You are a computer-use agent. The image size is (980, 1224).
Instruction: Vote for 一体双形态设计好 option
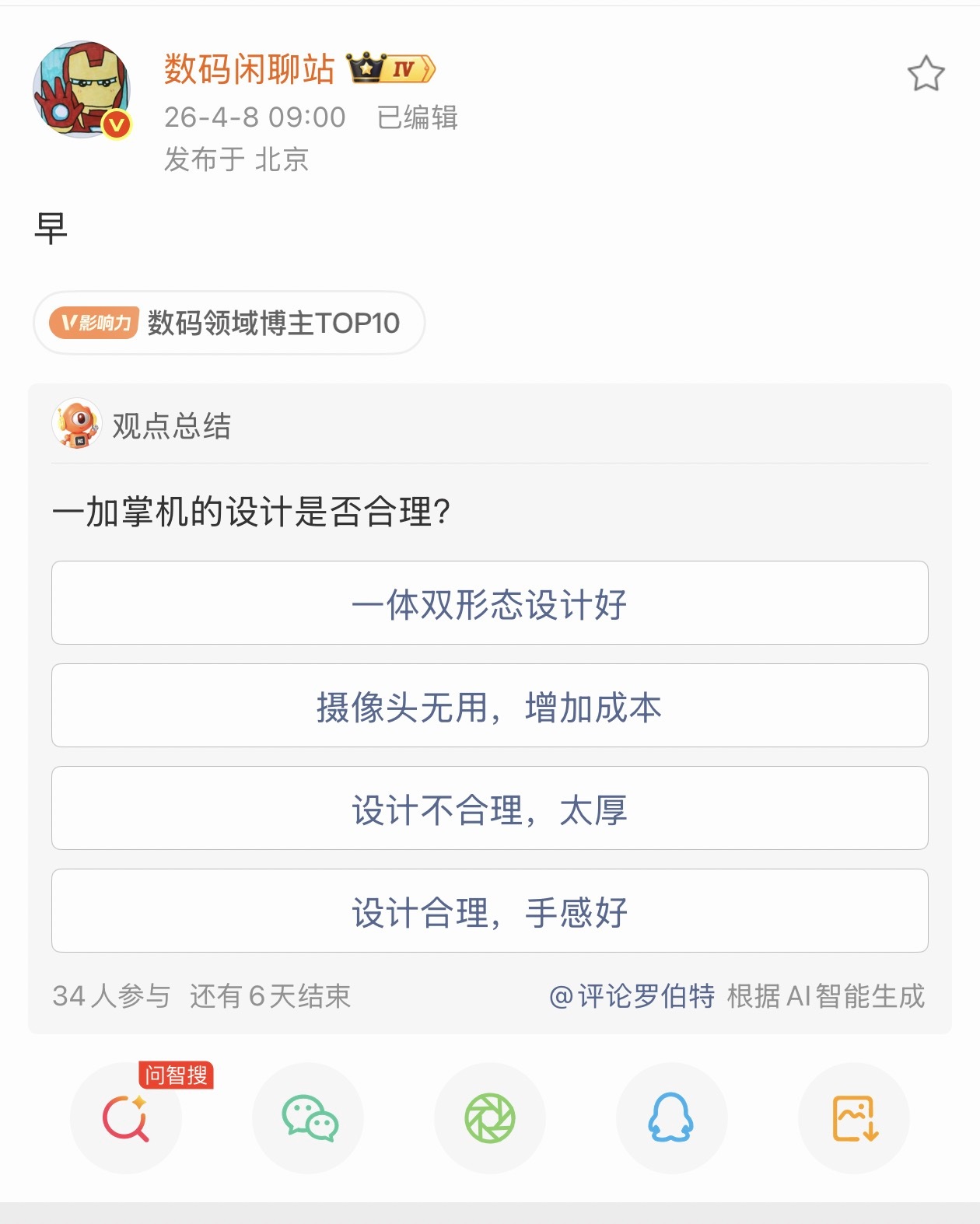pyautogui.click(x=488, y=603)
